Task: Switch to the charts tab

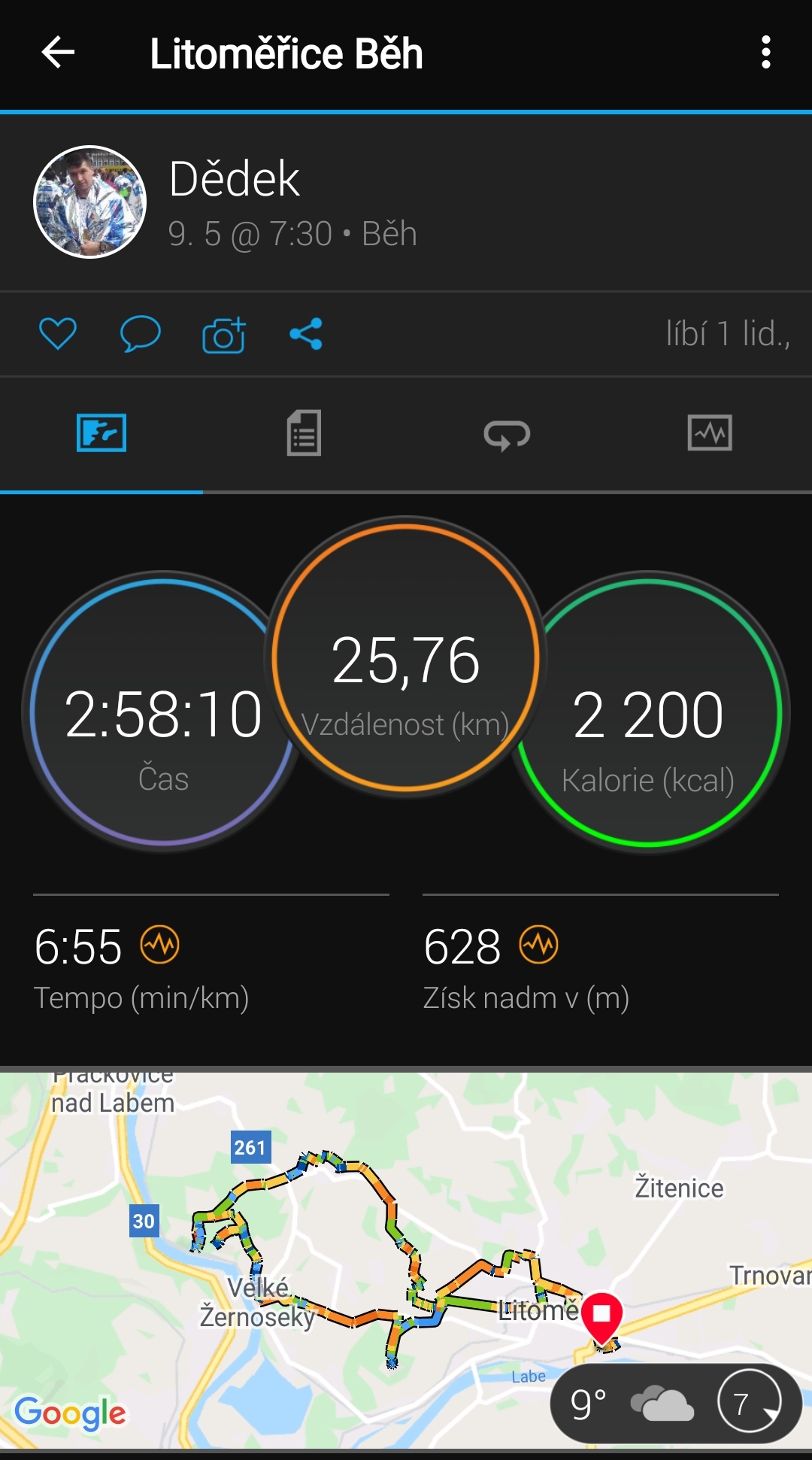Action: (x=710, y=433)
